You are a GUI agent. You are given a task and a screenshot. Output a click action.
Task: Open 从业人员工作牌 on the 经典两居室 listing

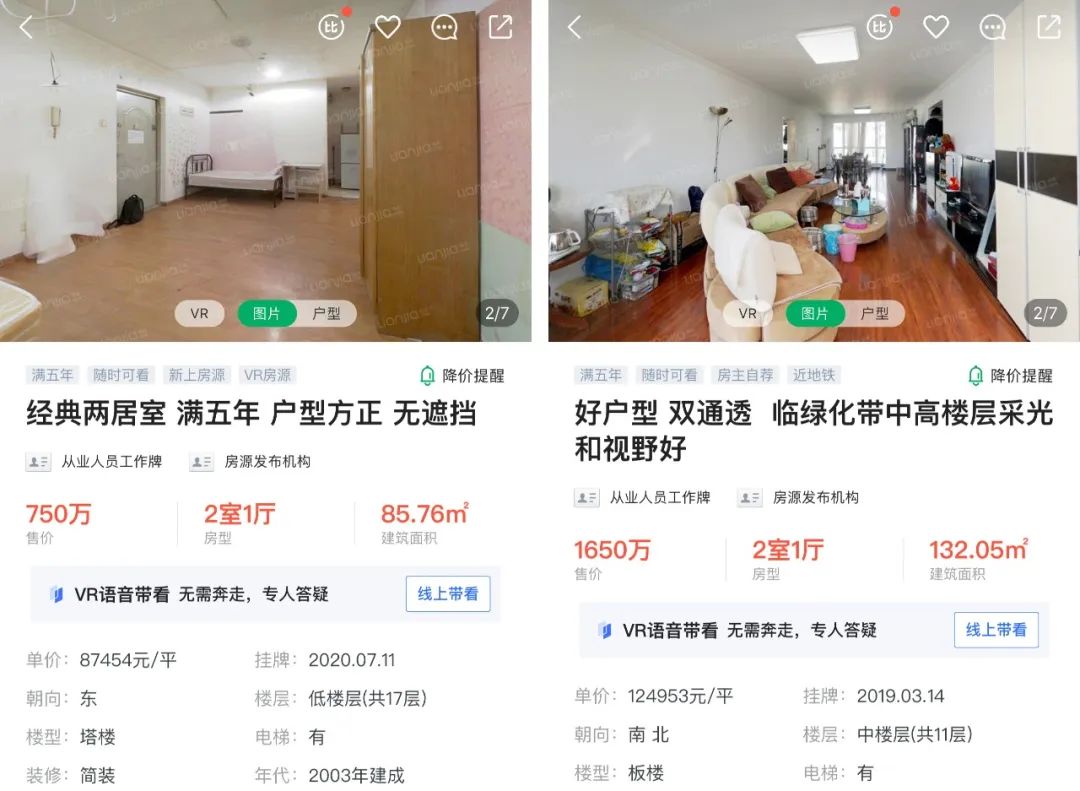[x=95, y=462]
